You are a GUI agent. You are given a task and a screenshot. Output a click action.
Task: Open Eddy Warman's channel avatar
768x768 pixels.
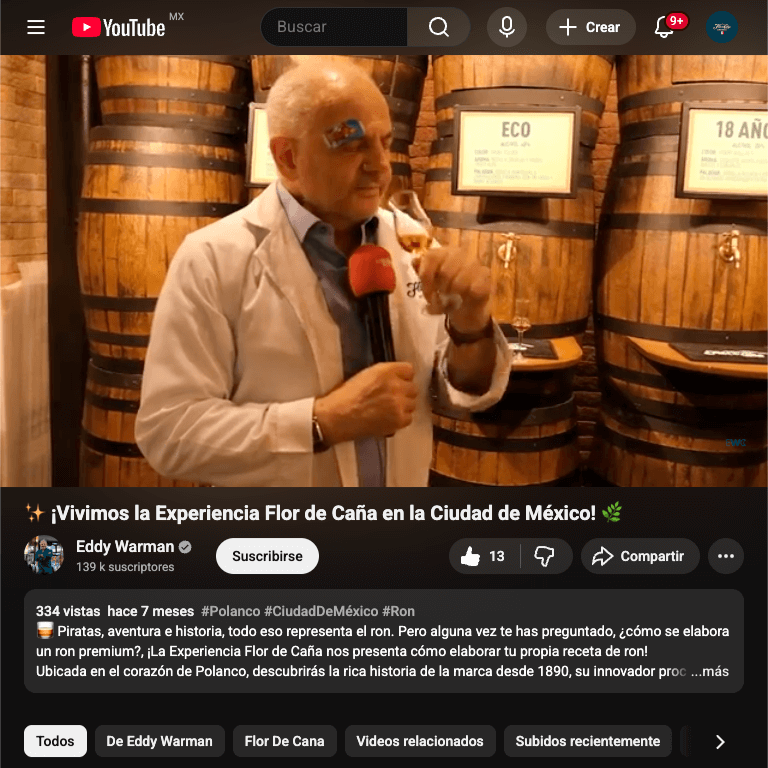point(44,556)
